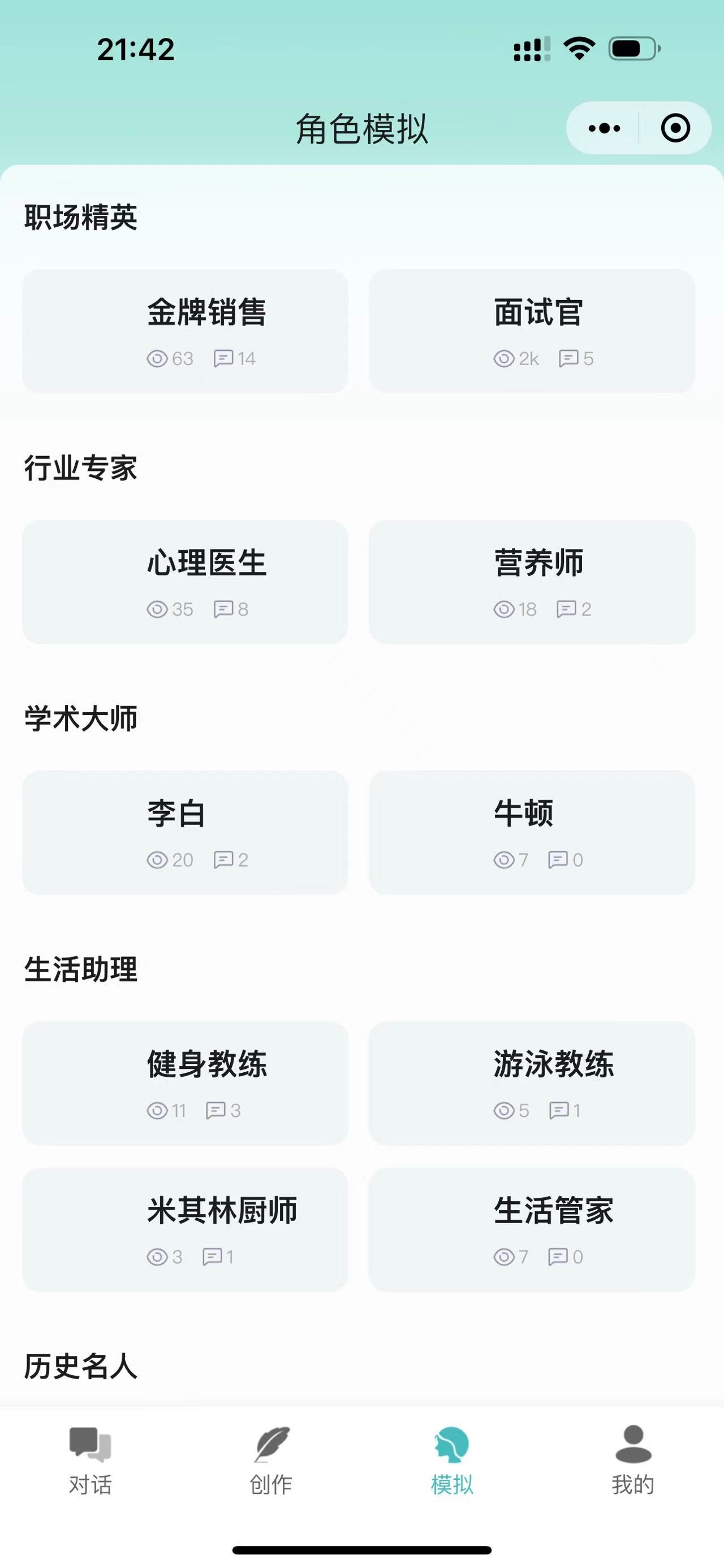Select the 生活管家 role card
This screenshot has height=1568, width=724.
pos(532,1229)
